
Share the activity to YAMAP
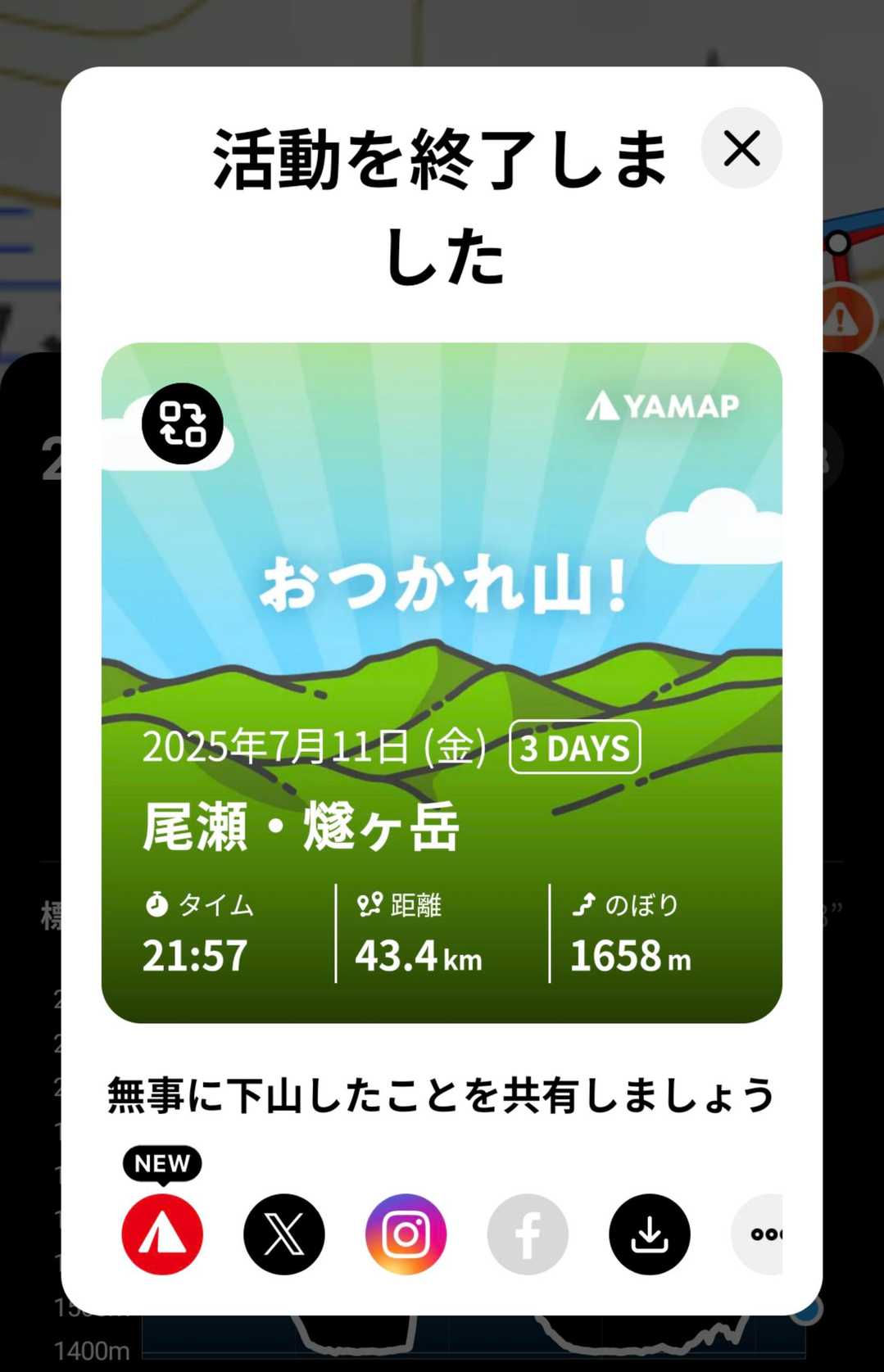[162, 1234]
